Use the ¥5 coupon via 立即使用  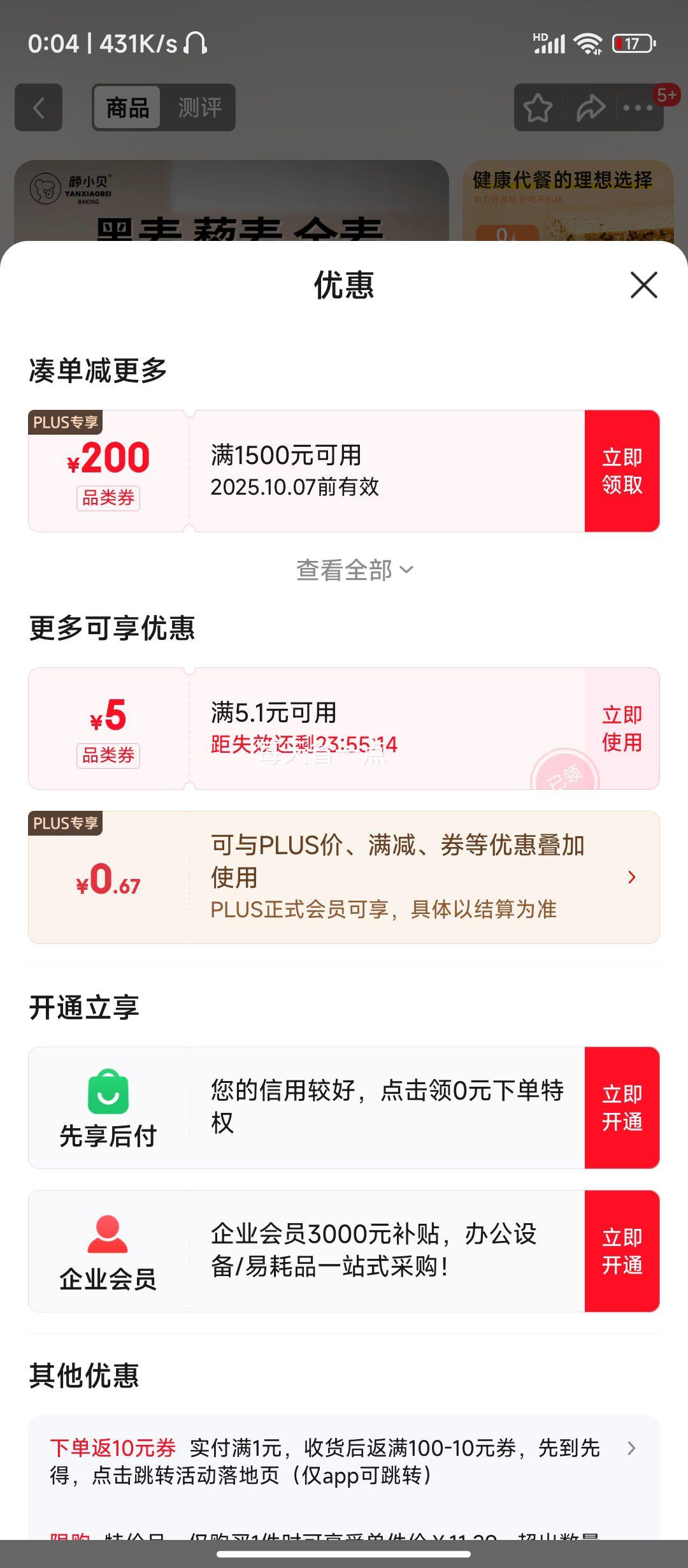(x=622, y=729)
